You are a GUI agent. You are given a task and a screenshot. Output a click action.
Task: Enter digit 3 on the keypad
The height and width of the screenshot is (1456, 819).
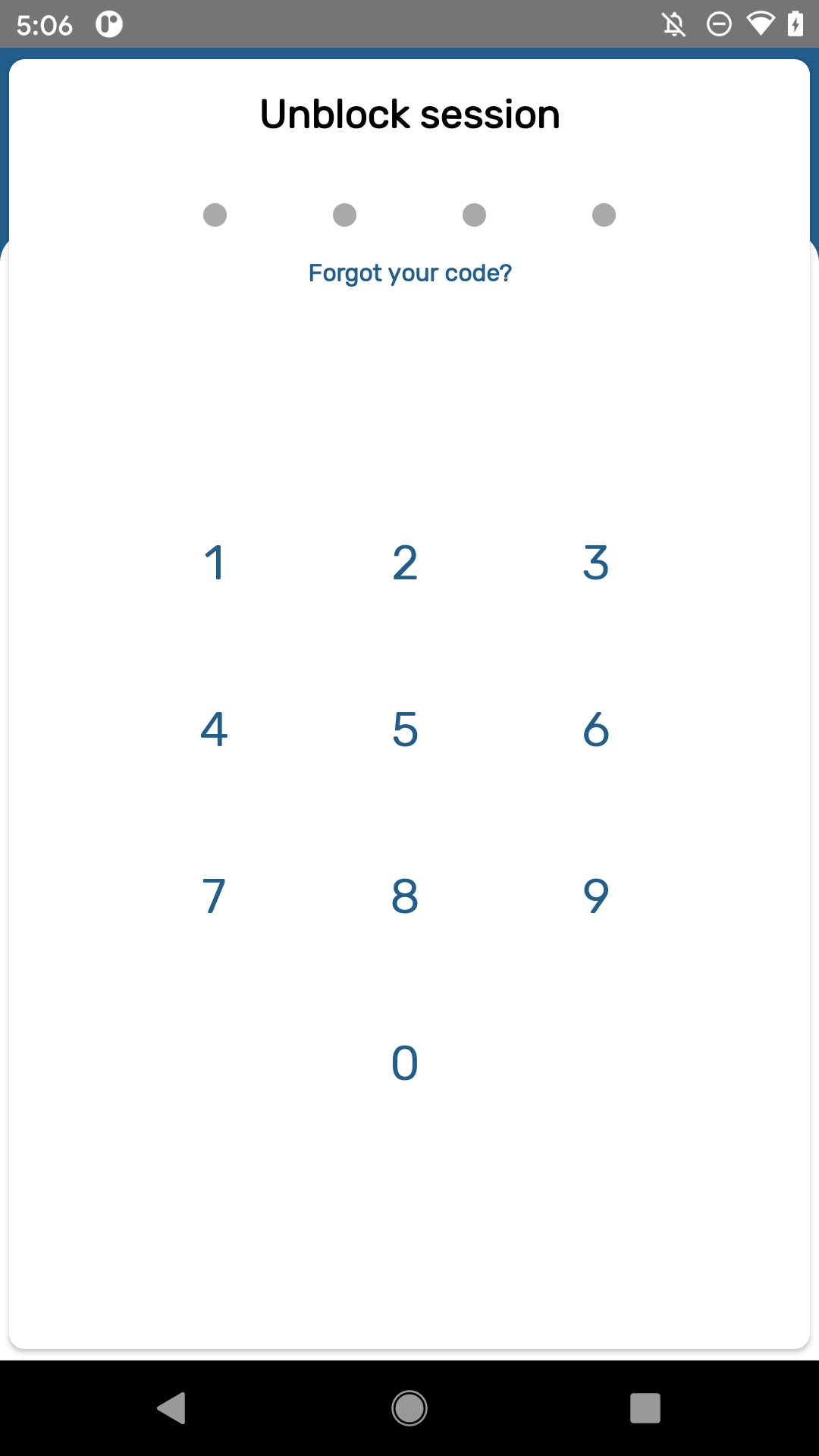(x=596, y=563)
